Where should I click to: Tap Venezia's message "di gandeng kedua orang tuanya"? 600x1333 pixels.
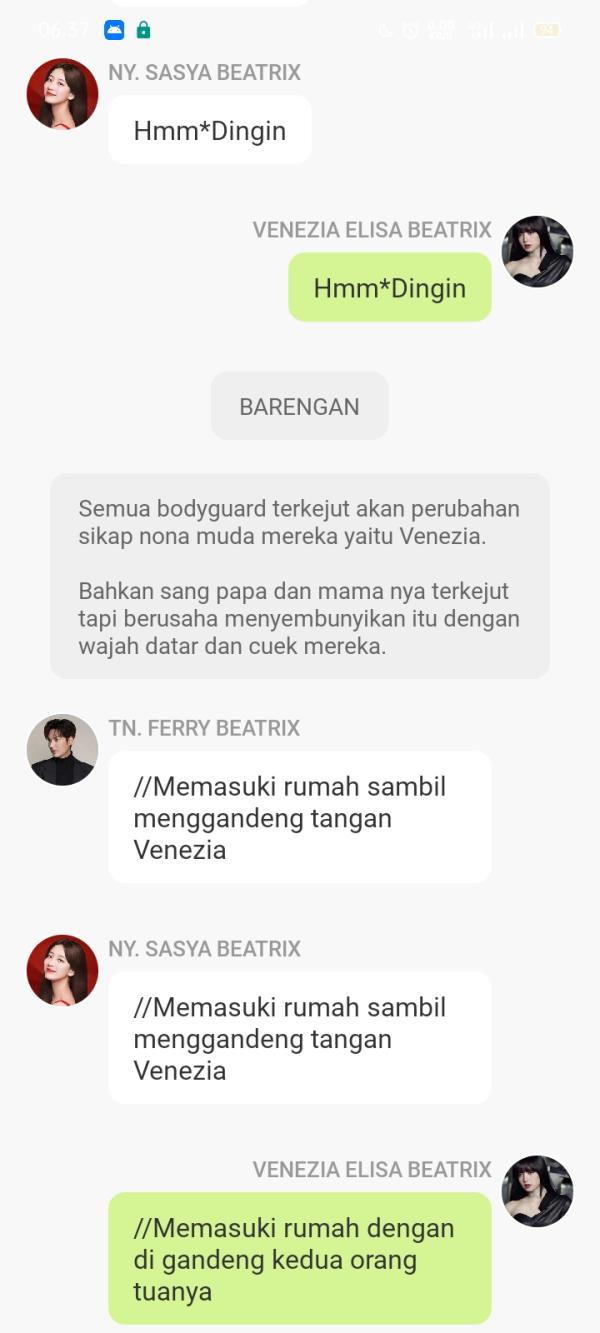pos(299,1258)
